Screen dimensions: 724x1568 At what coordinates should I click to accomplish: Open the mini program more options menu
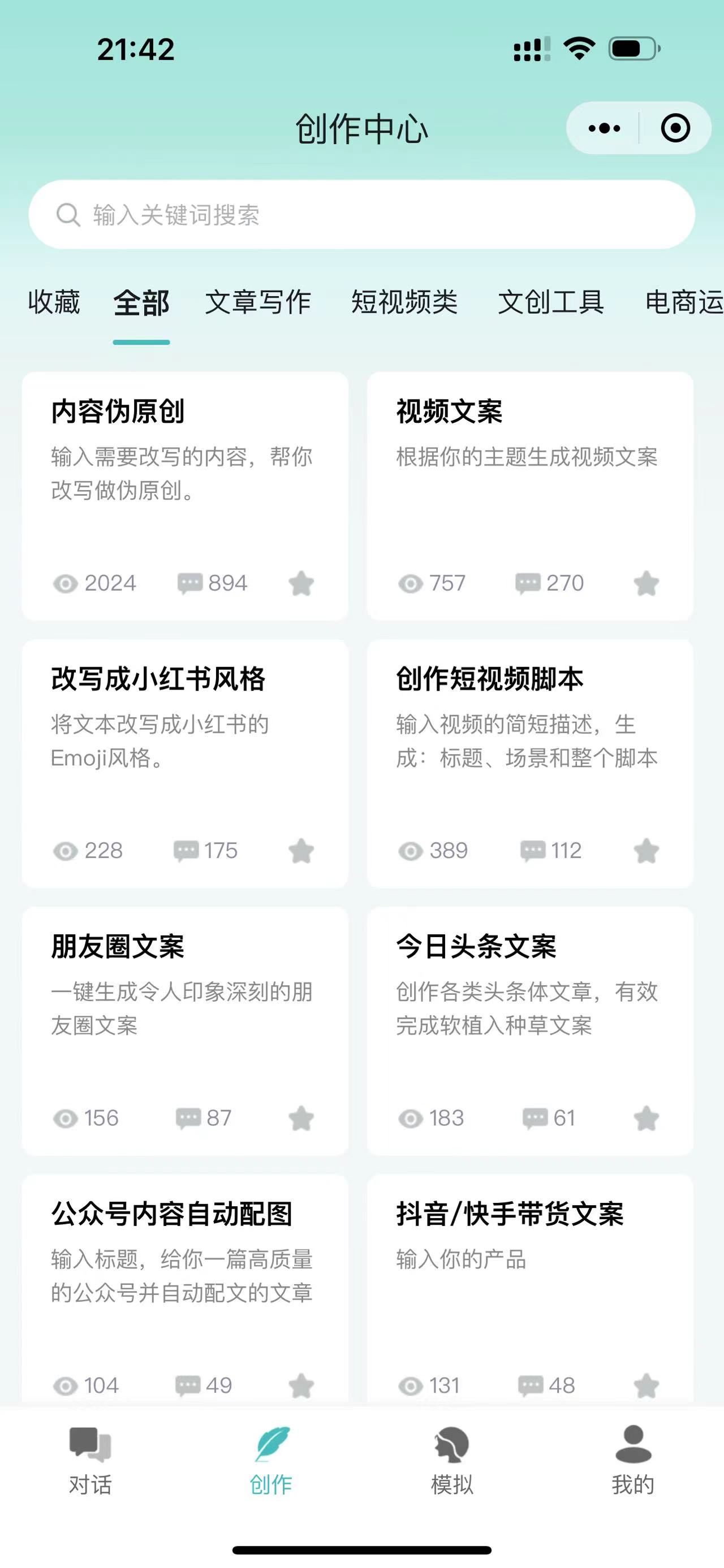tap(604, 128)
